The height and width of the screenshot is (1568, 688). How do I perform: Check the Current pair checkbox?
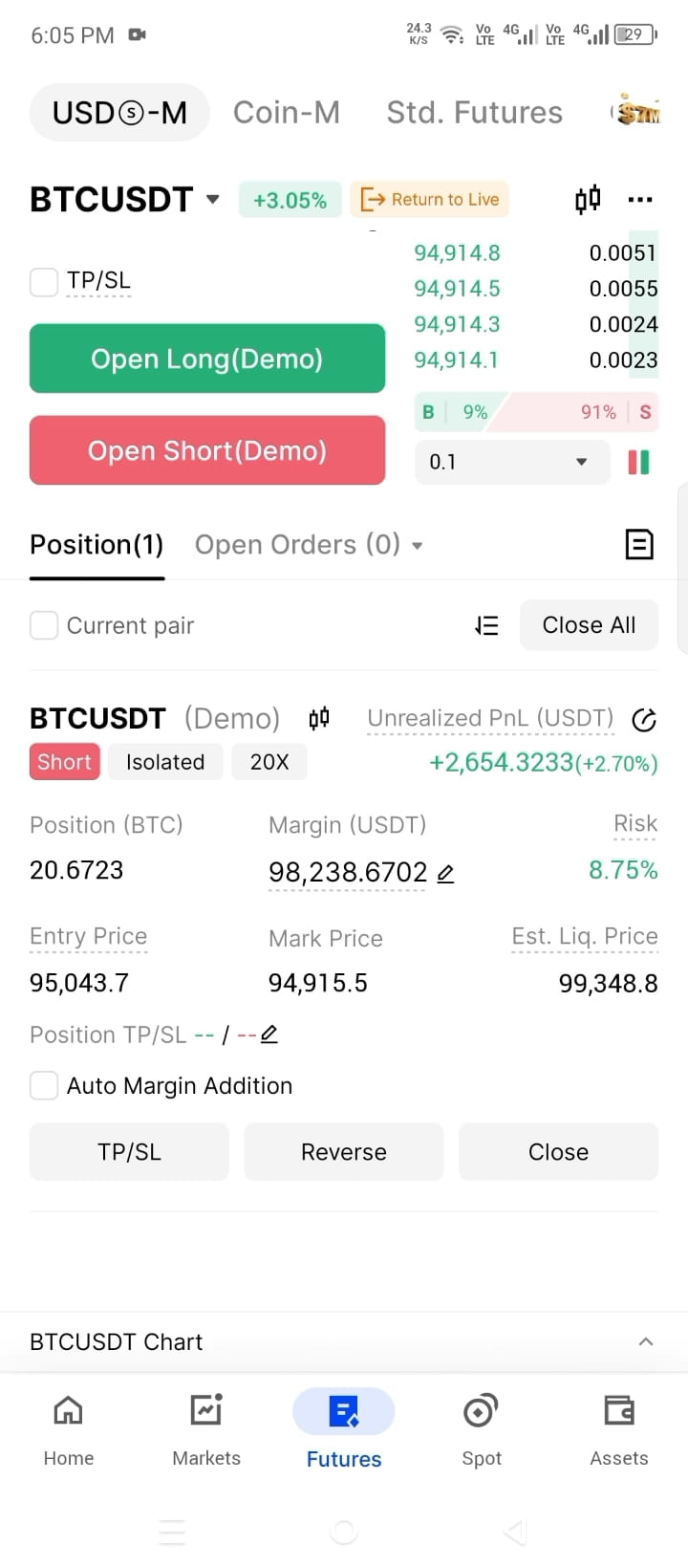pos(44,625)
